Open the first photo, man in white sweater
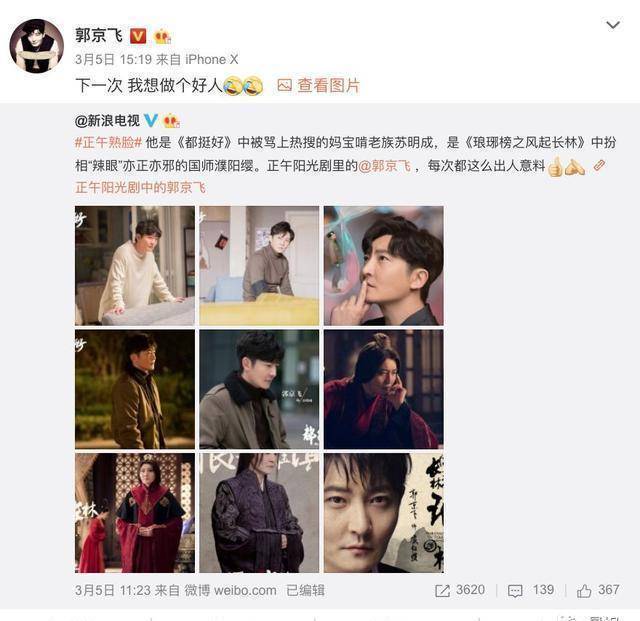This screenshot has width=640, height=621. 135,265
